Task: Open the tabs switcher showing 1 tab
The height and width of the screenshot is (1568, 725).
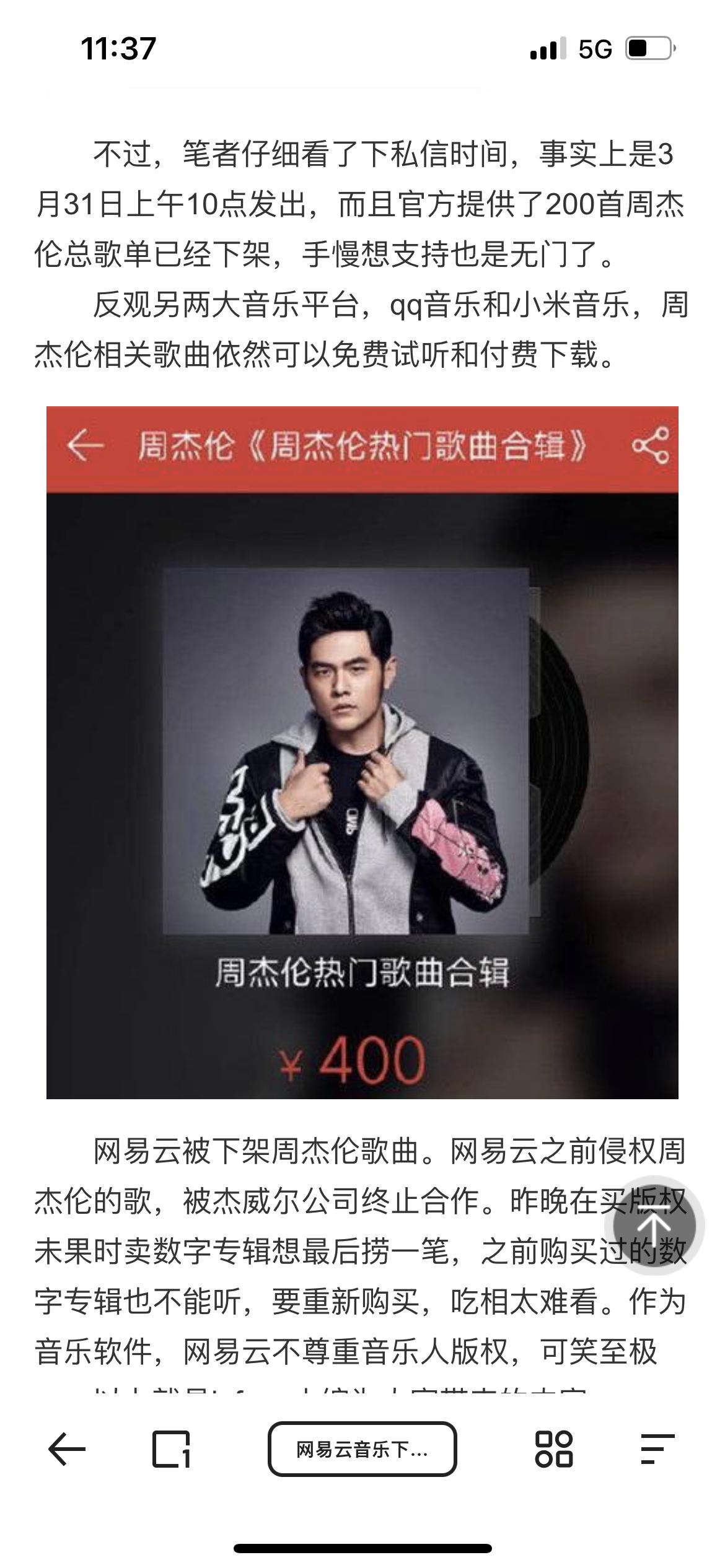Action: click(171, 1450)
